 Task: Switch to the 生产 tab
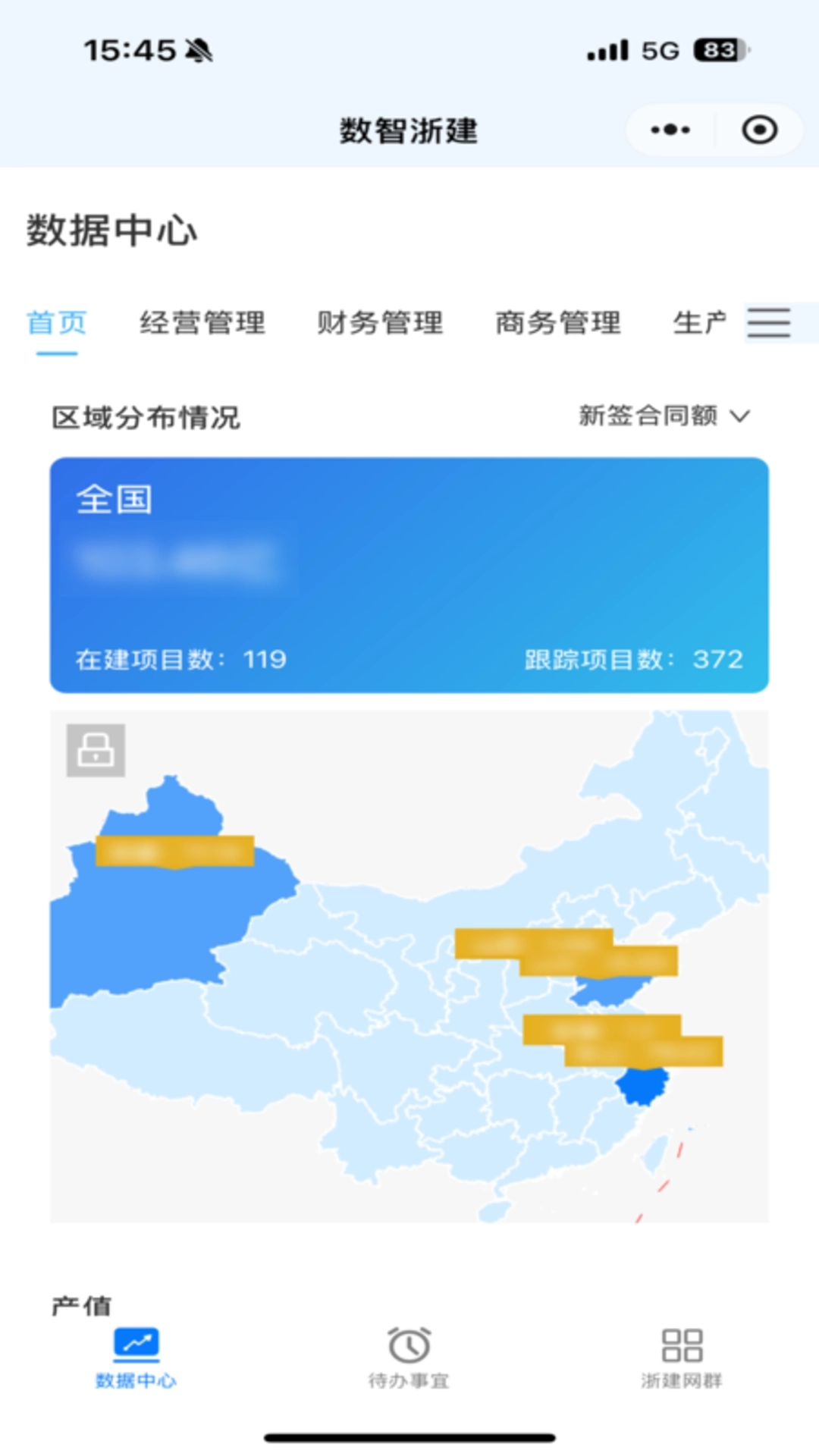[x=699, y=323]
